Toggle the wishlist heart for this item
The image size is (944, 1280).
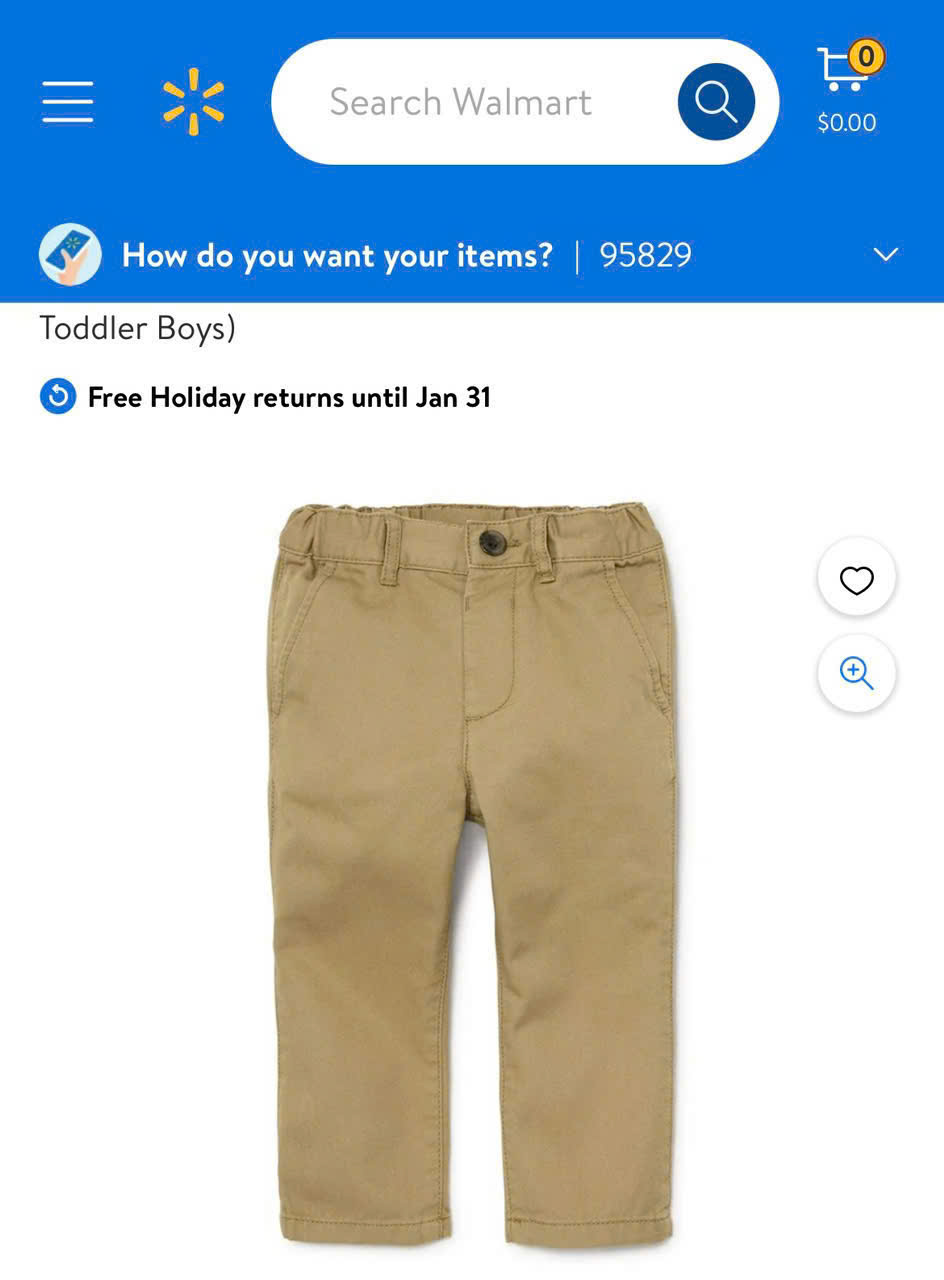pos(856,576)
